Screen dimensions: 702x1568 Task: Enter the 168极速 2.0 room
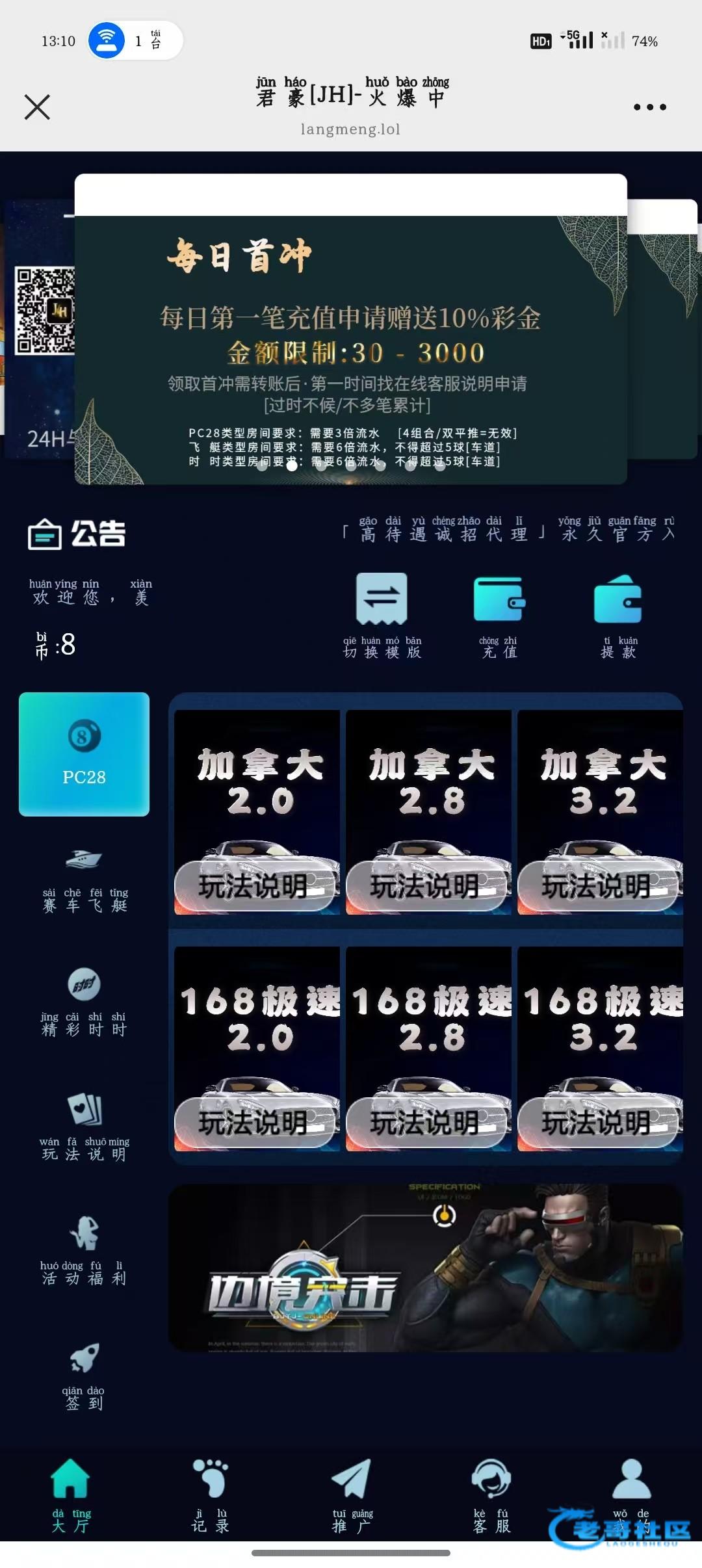click(x=257, y=1048)
